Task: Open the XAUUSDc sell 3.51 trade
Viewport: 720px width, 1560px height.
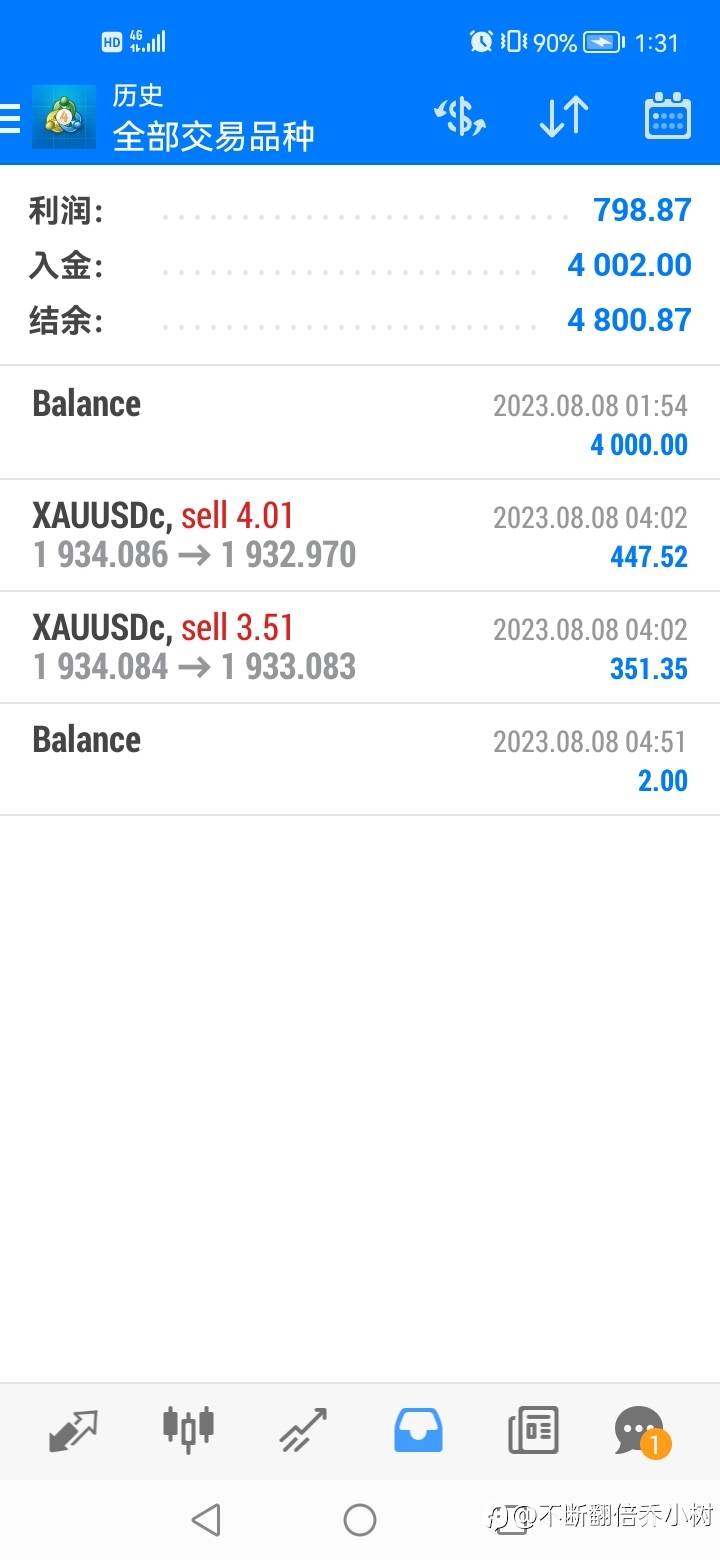Action: coord(360,647)
